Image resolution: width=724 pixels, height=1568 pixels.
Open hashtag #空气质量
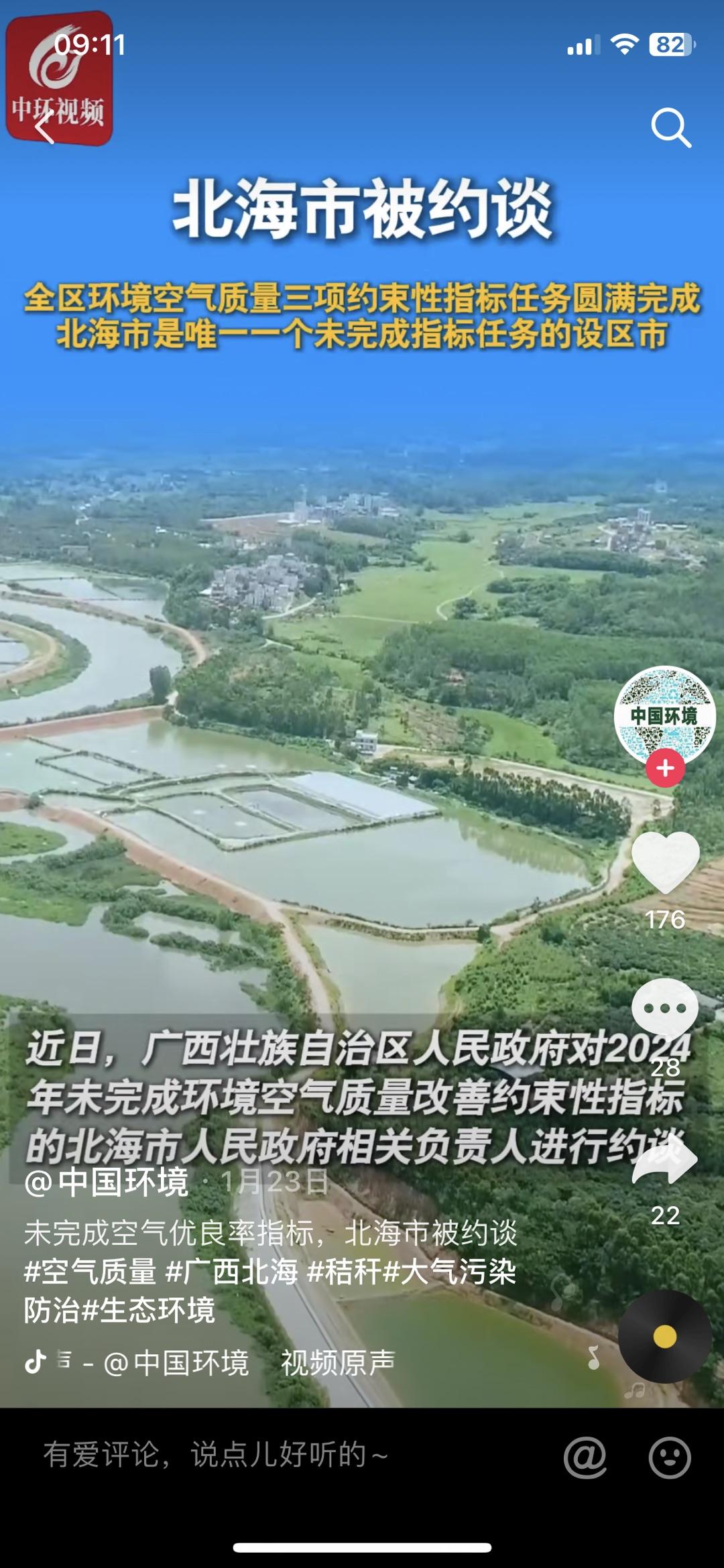[x=90, y=1271]
